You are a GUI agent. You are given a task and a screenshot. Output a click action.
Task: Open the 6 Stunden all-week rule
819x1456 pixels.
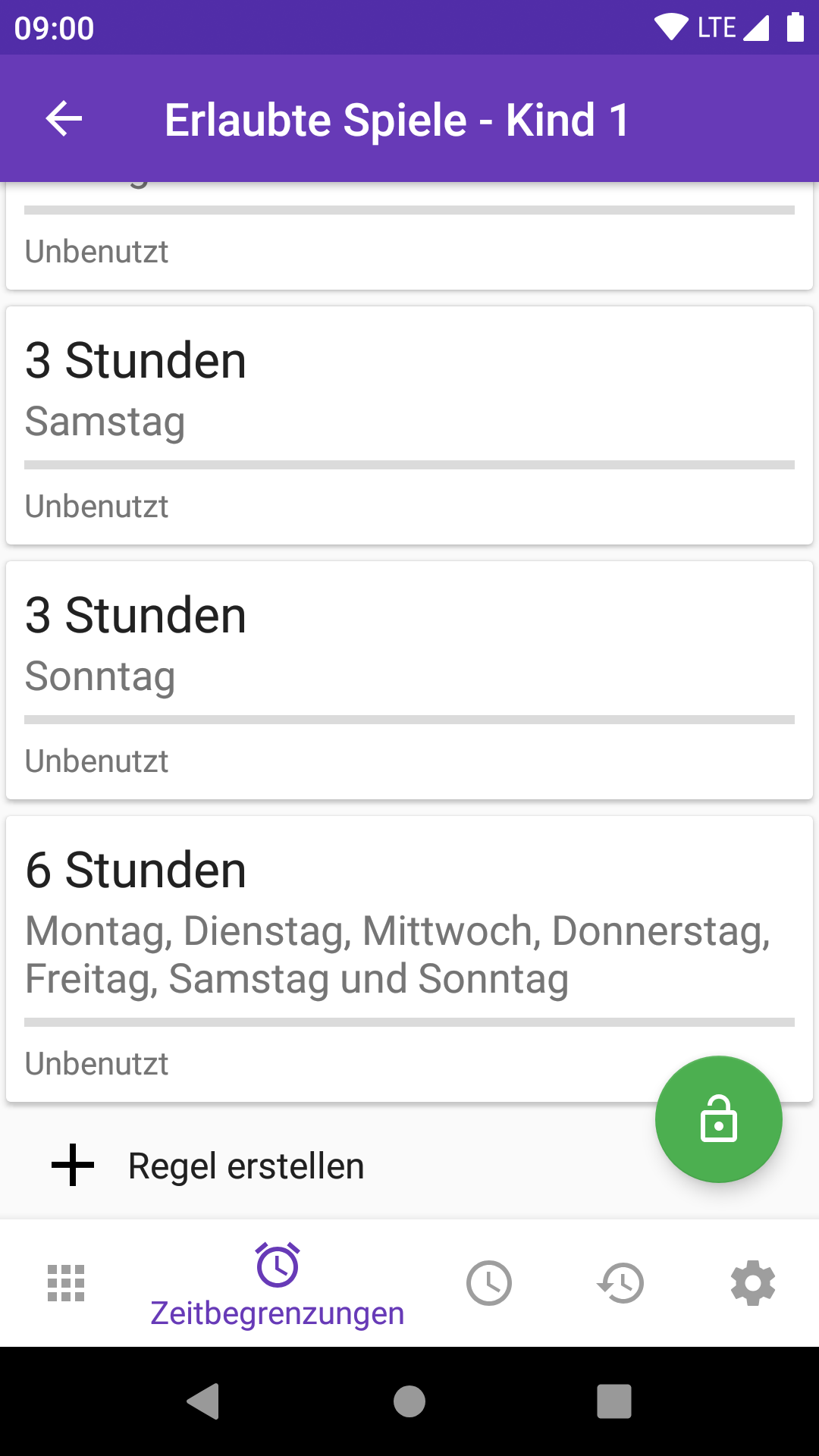click(409, 959)
